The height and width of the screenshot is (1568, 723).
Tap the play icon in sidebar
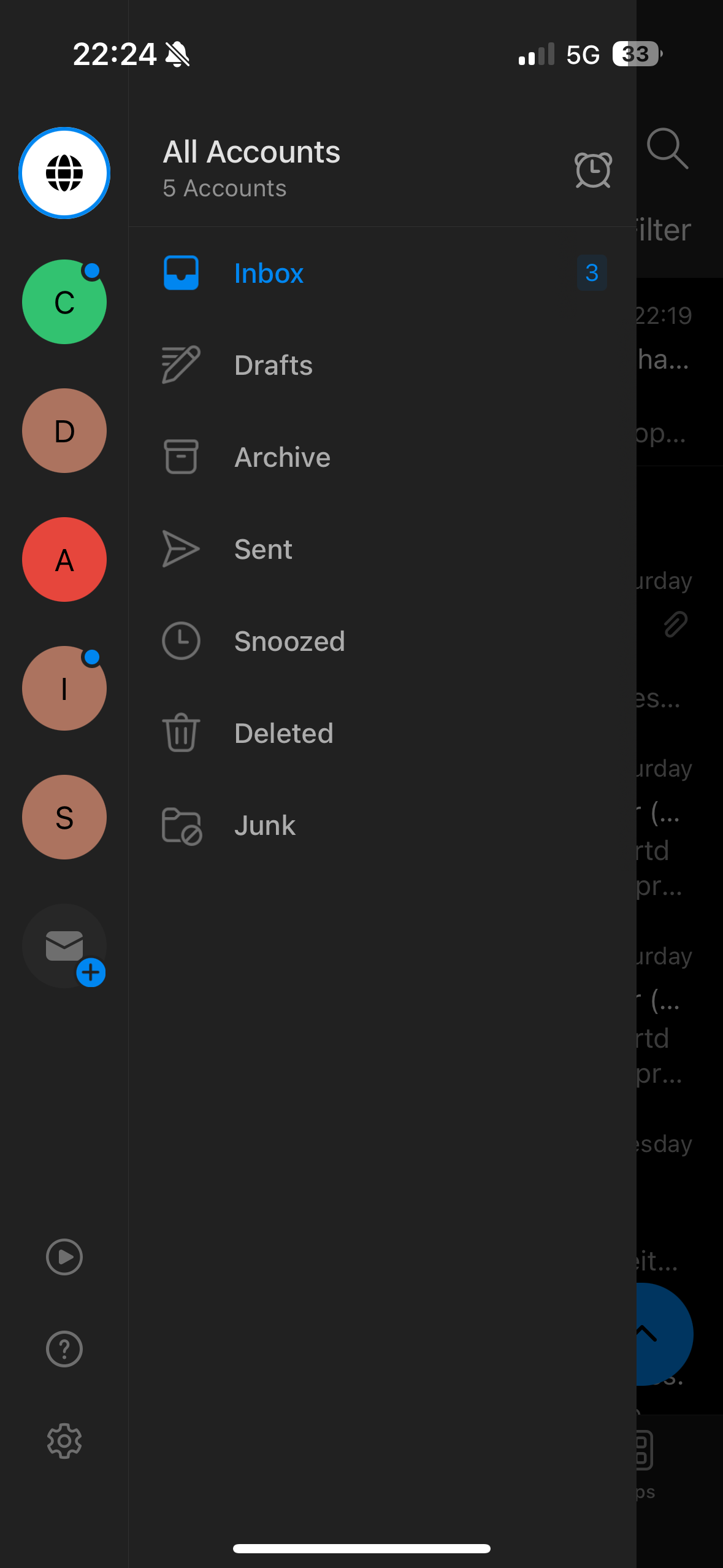pyautogui.click(x=64, y=1257)
